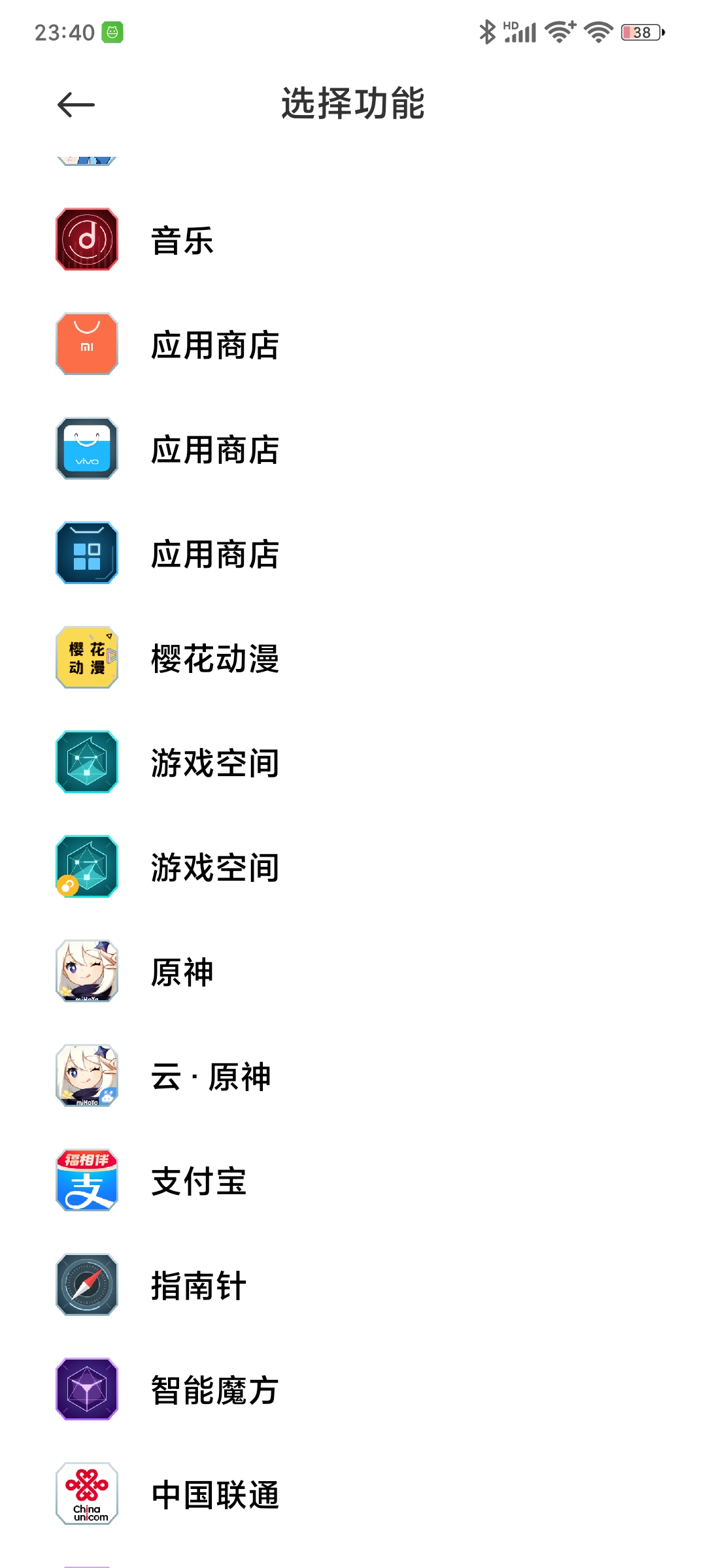The height and width of the screenshot is (1568, 706).
Task: Select 游戏空间 with the orange badge icon
Action: pos(214,867)
